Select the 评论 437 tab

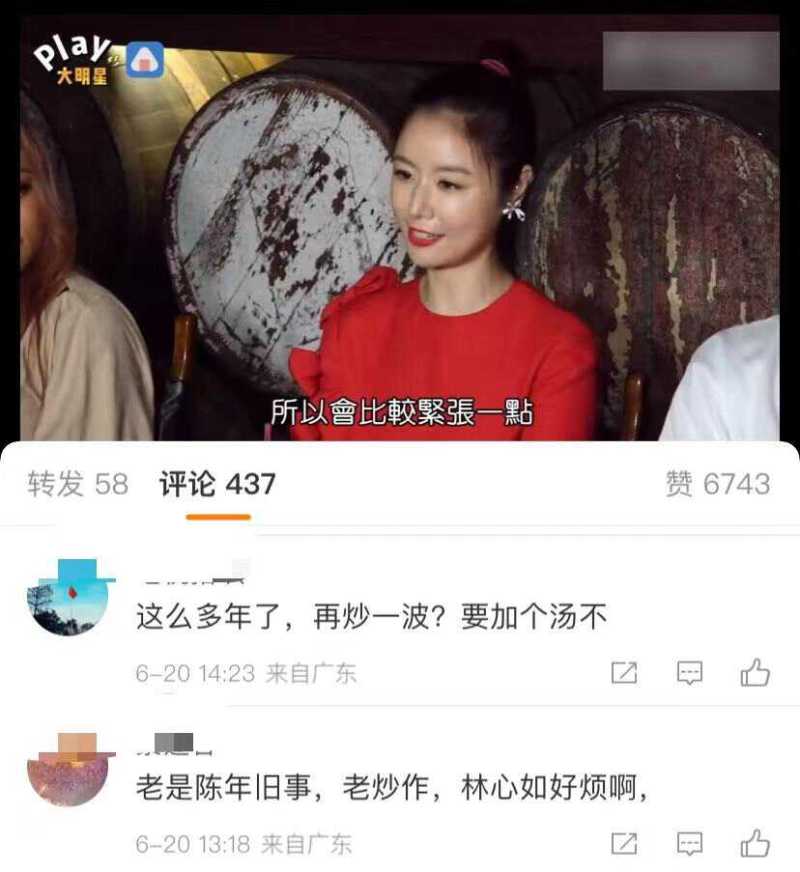coord(217,485)
